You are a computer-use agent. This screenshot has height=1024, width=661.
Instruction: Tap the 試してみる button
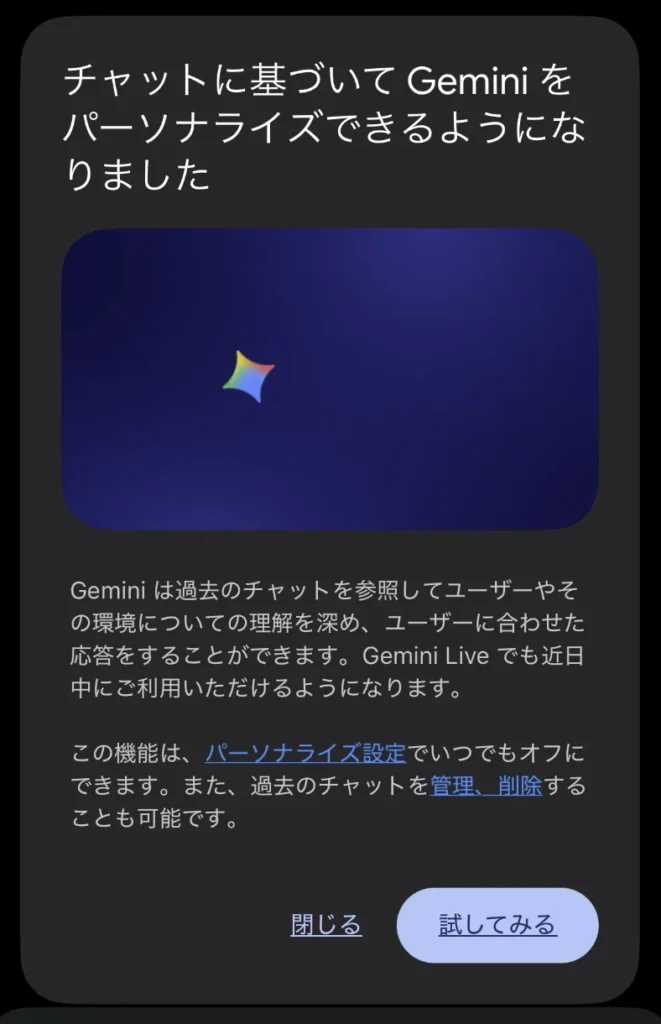click(497, 925)
